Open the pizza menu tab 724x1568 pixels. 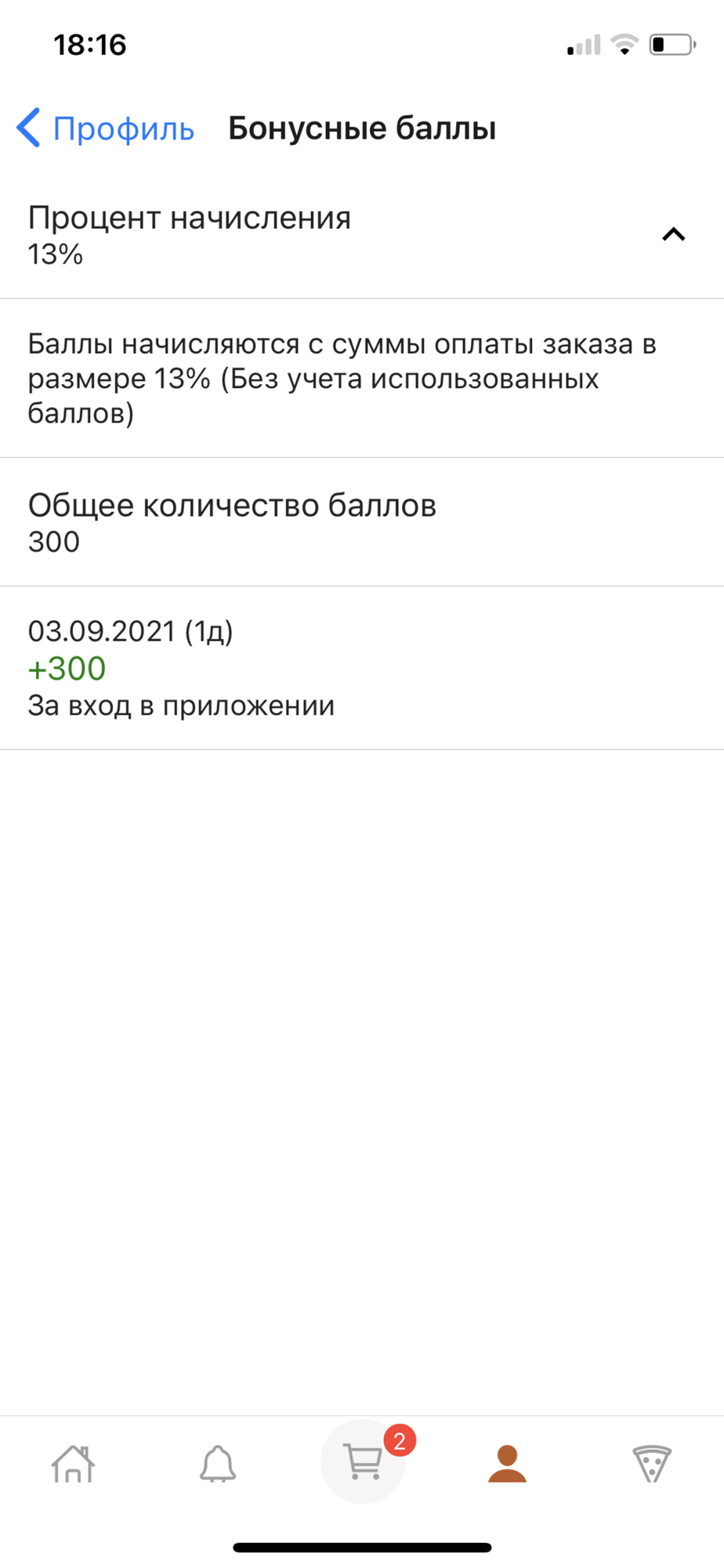click(652, 1464)
